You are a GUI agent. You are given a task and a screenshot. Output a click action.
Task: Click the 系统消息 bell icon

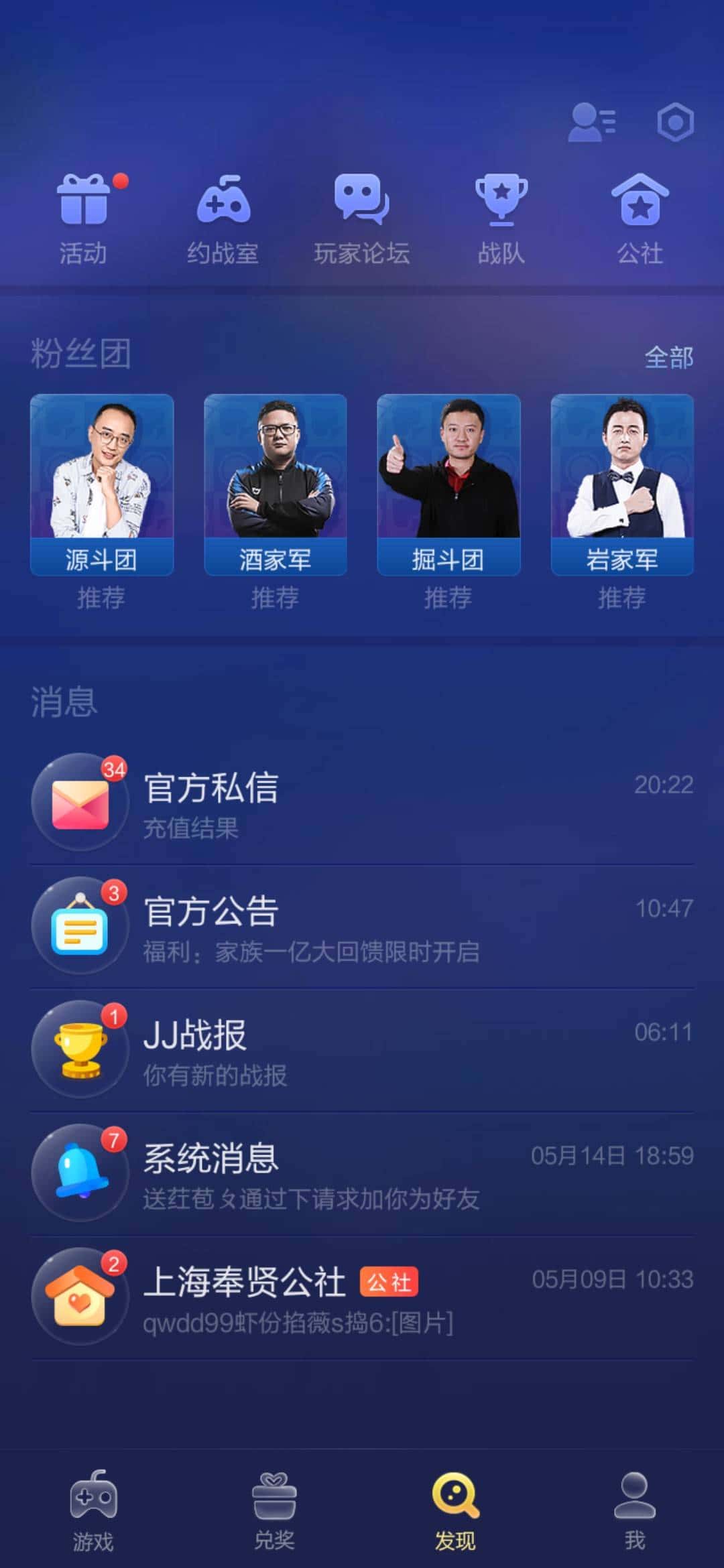(80, 1173)
